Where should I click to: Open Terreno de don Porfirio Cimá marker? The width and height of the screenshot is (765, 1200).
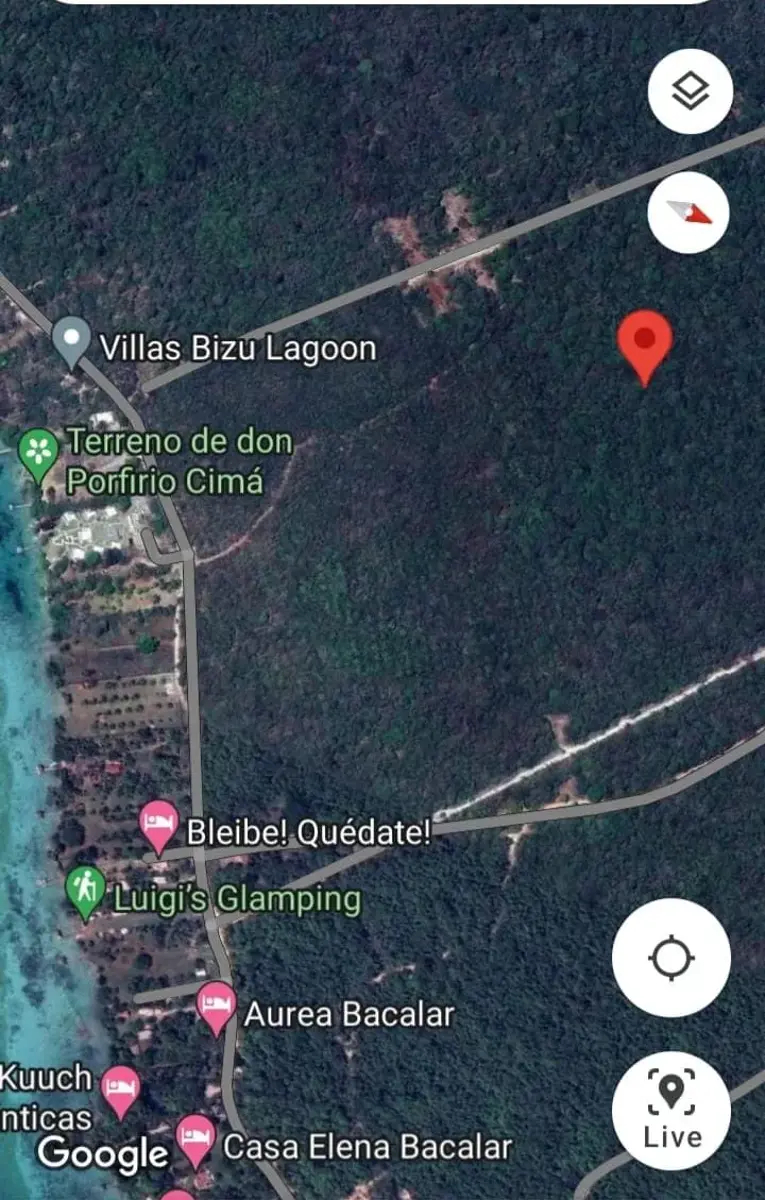click(x=39, y=455)
